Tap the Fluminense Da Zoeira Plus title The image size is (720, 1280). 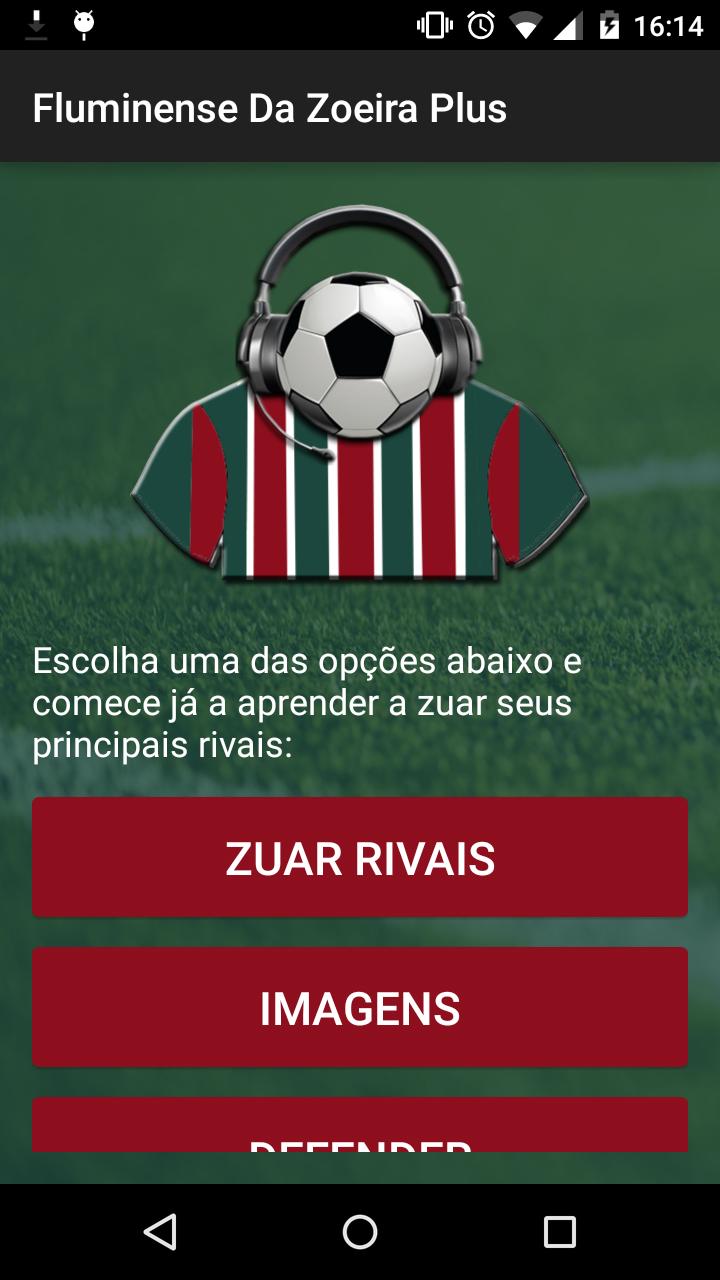pyautogui.click(x=270, y=107)
